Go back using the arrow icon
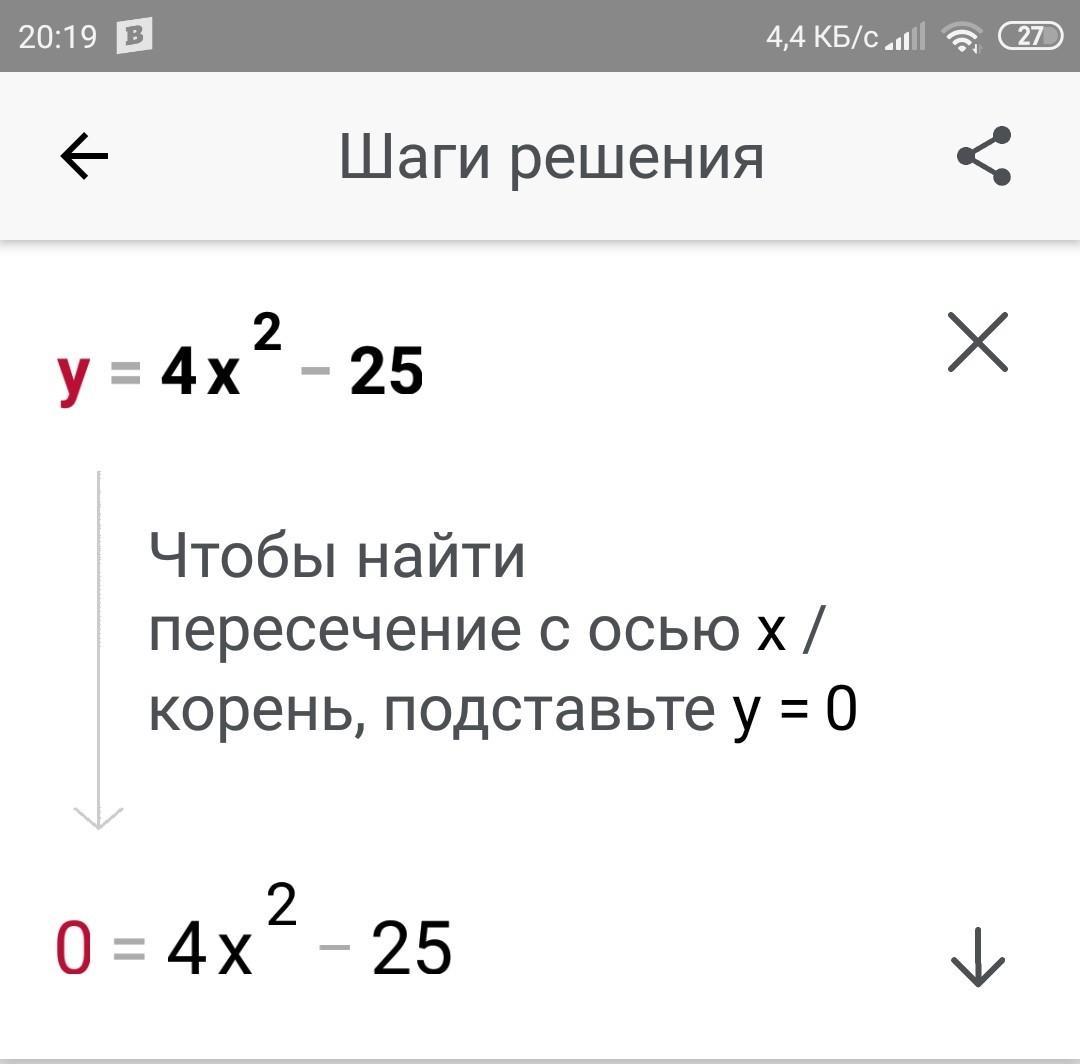 click(85, 157)
